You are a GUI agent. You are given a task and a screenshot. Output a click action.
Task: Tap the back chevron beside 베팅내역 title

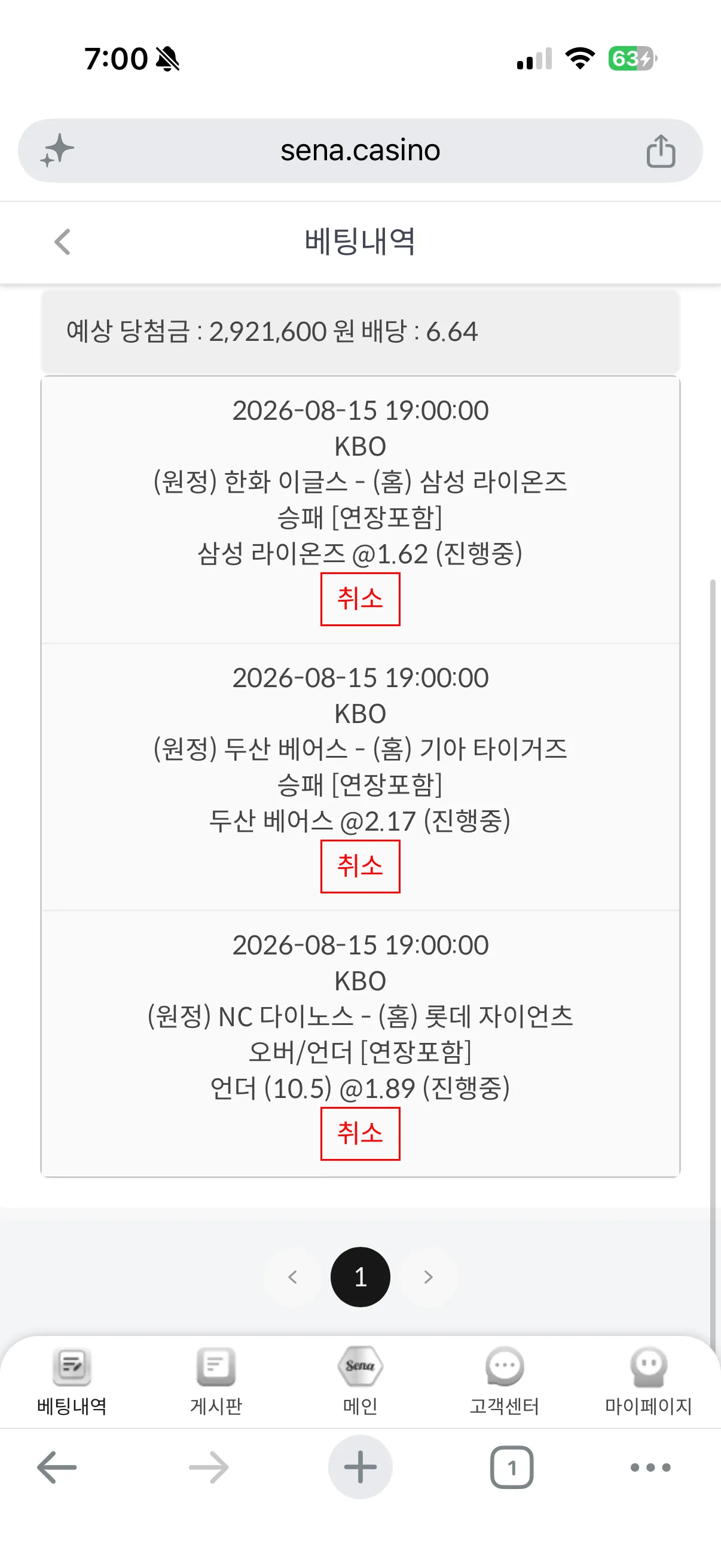pos(63,242)
